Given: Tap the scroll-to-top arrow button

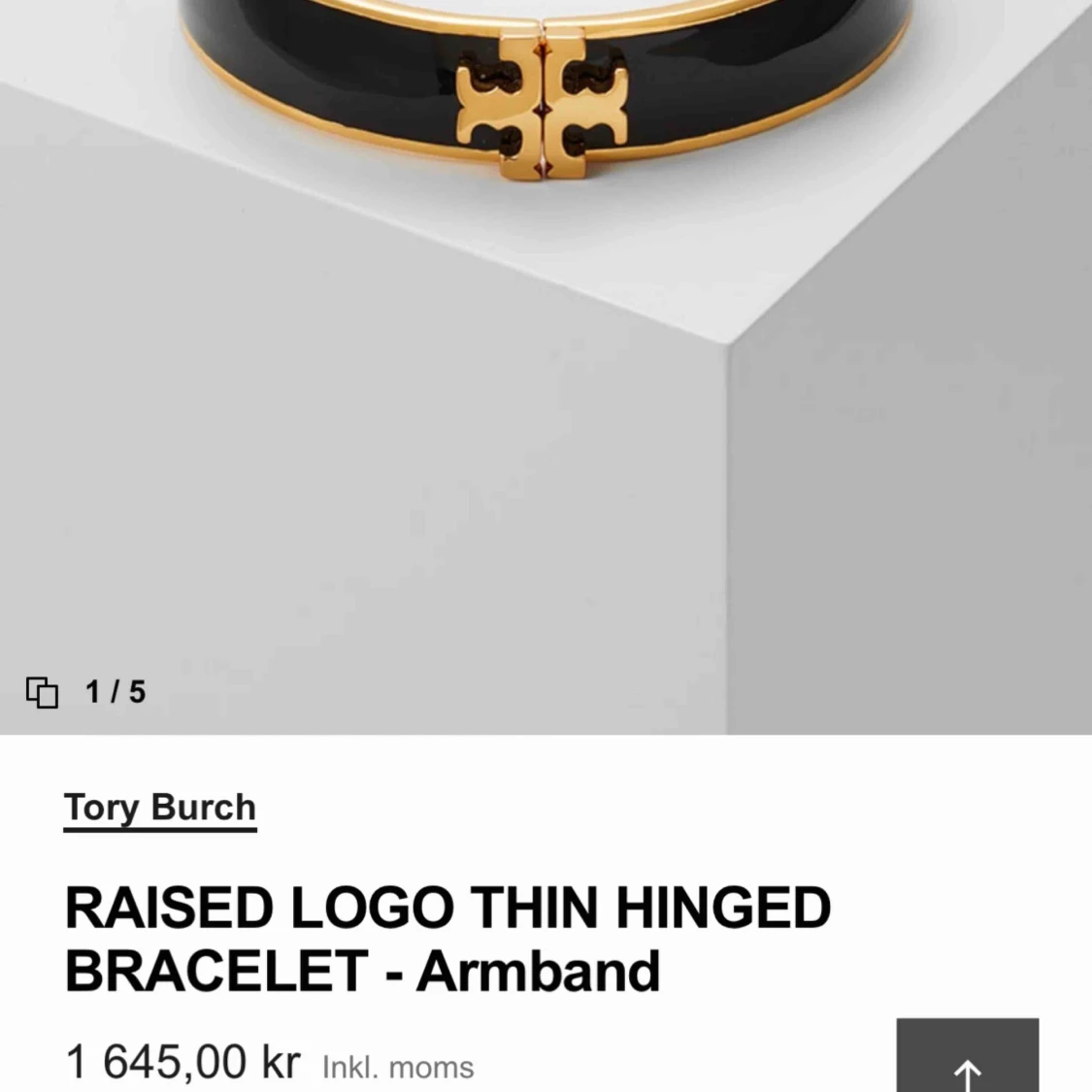Looking at the screenshot, I should (x=967, y=1060).
